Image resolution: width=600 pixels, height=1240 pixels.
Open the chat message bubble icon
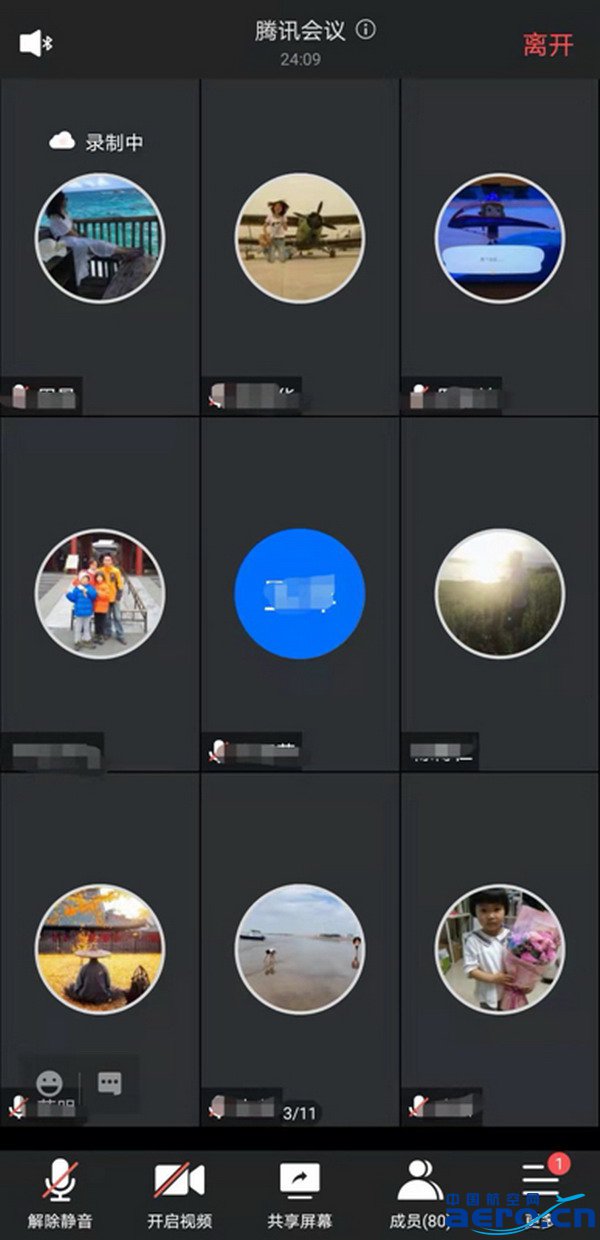pos(110,1083)
